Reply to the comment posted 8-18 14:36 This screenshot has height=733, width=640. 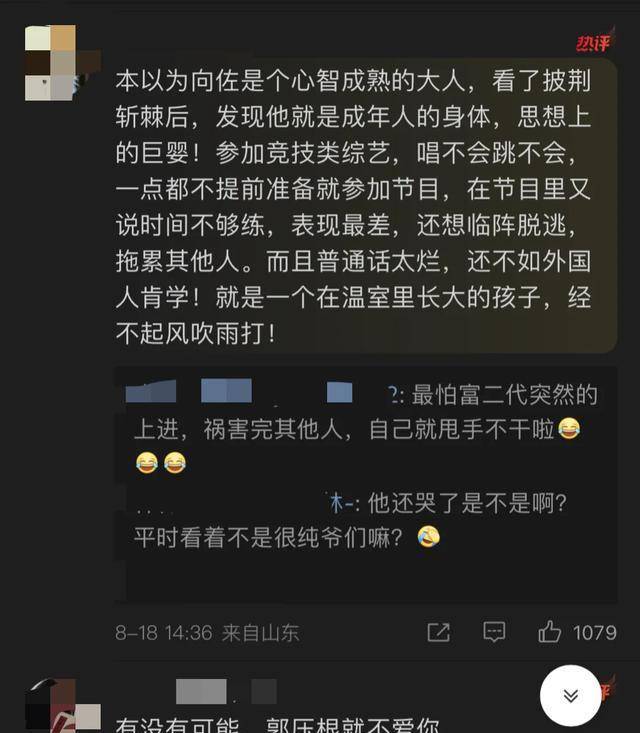(494, 632)
